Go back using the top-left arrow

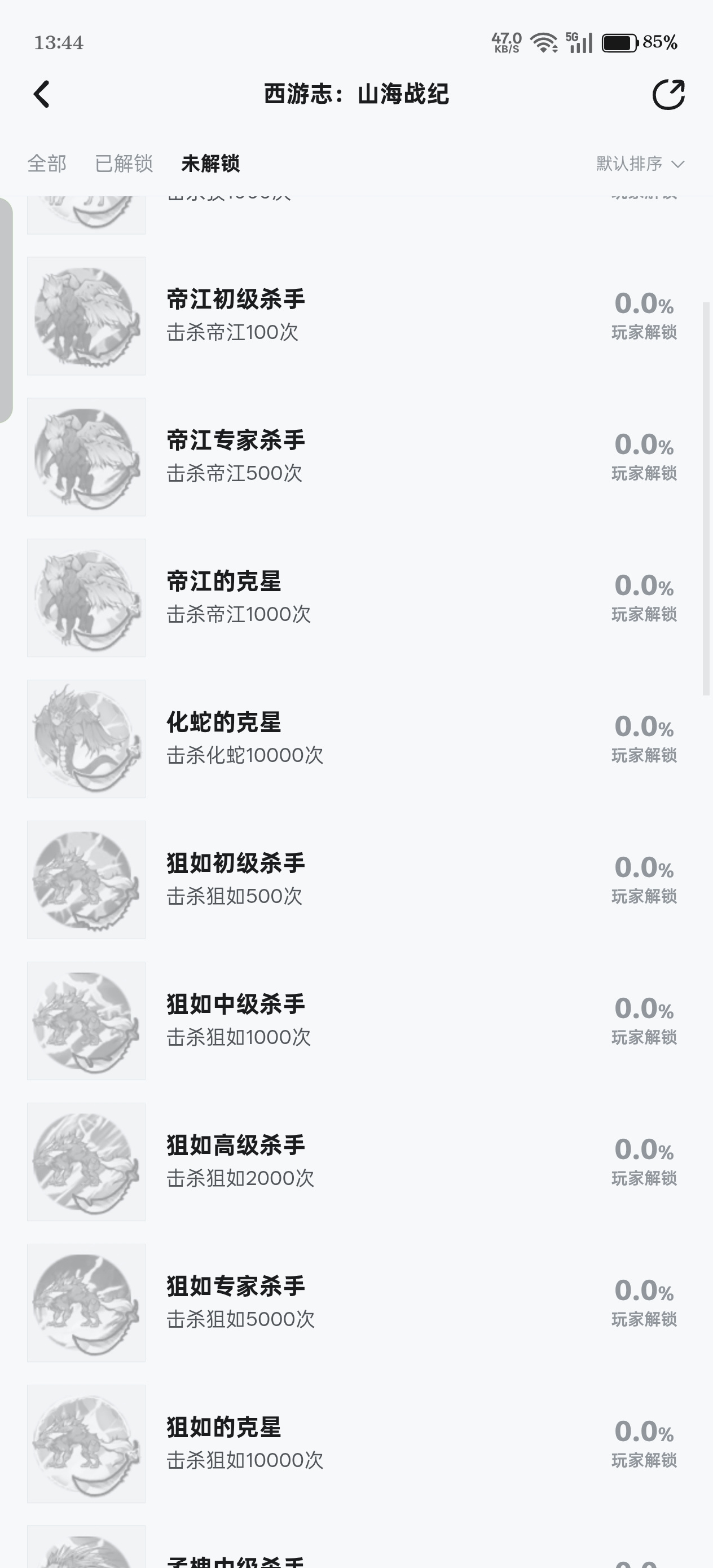41,94
